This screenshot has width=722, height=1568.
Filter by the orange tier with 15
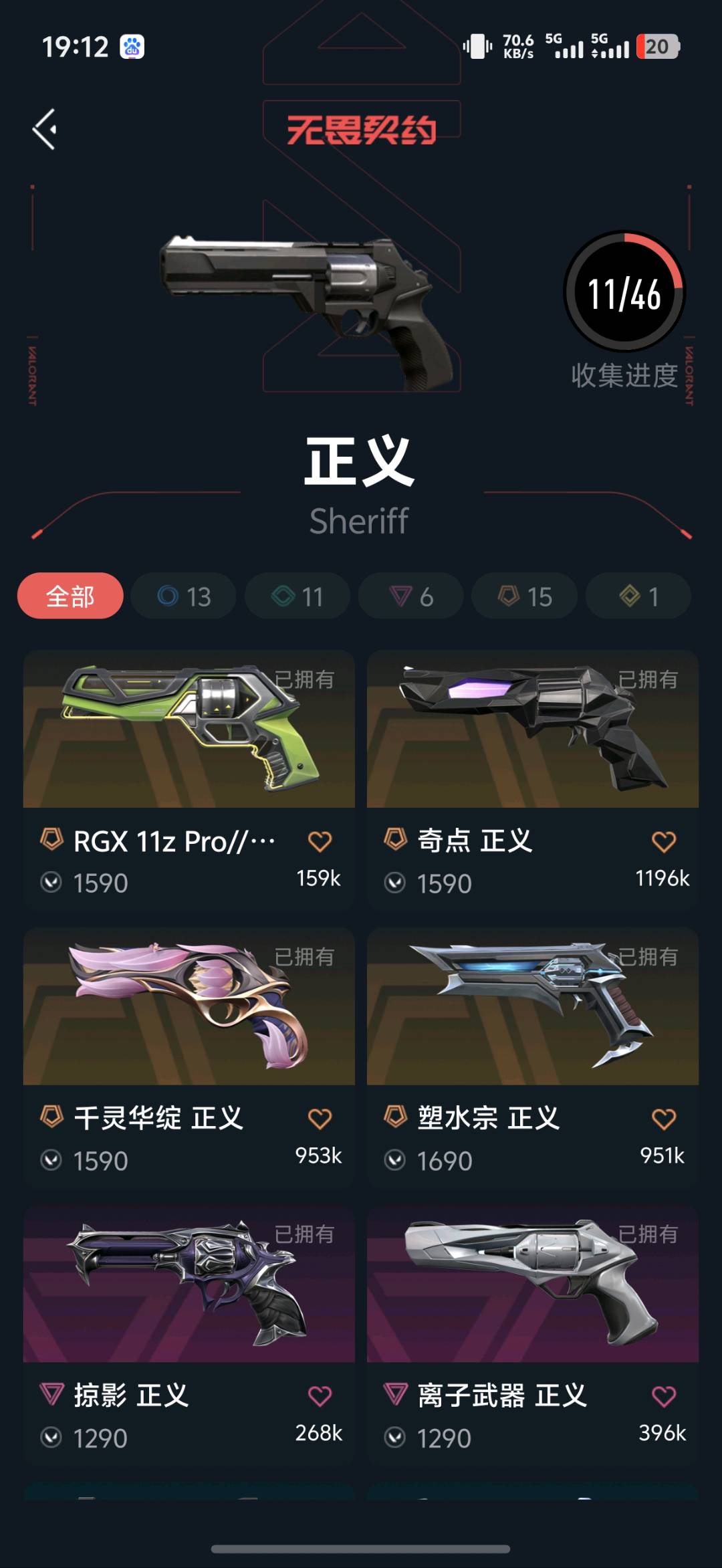point(525,596)
